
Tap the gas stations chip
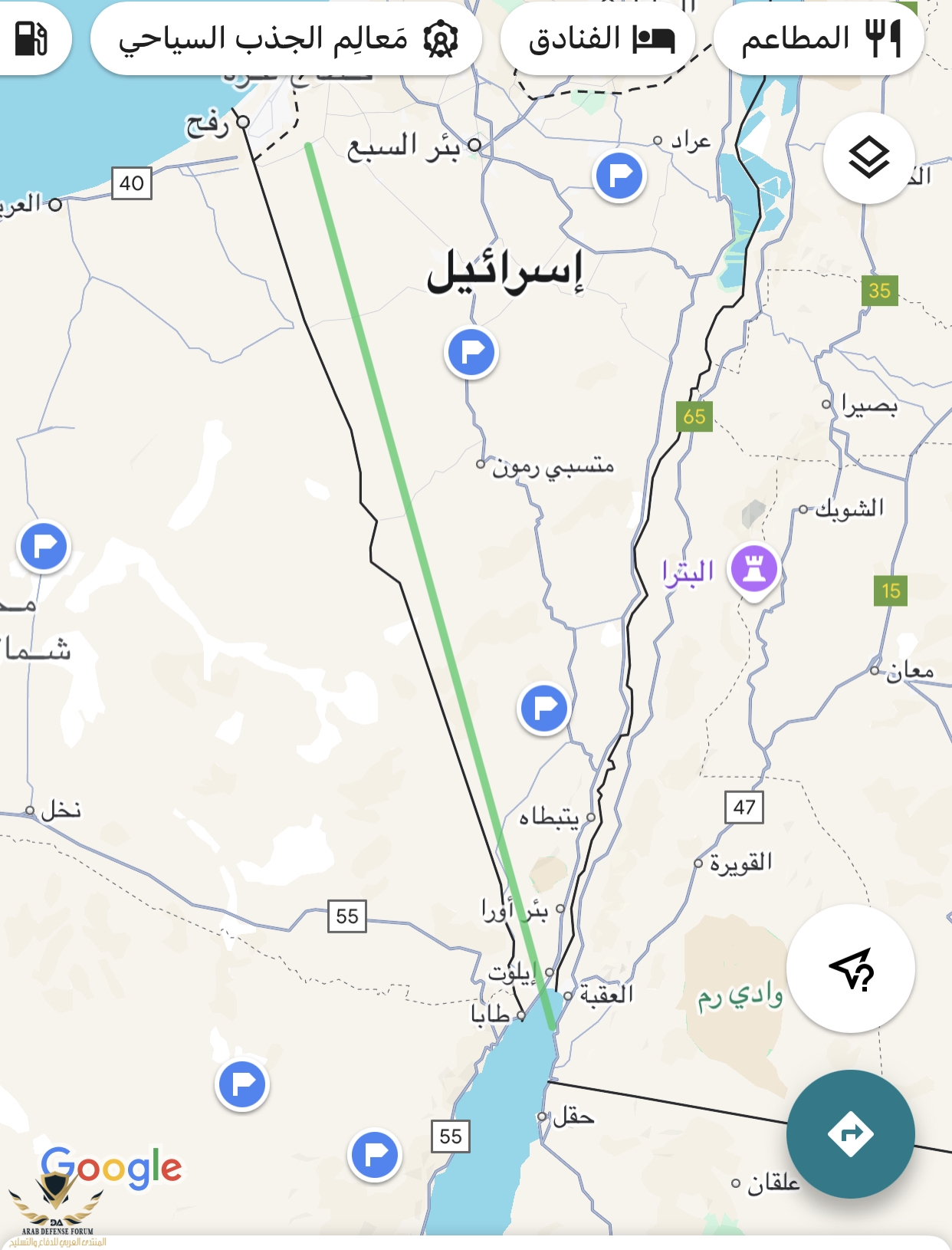click(31, 38)
